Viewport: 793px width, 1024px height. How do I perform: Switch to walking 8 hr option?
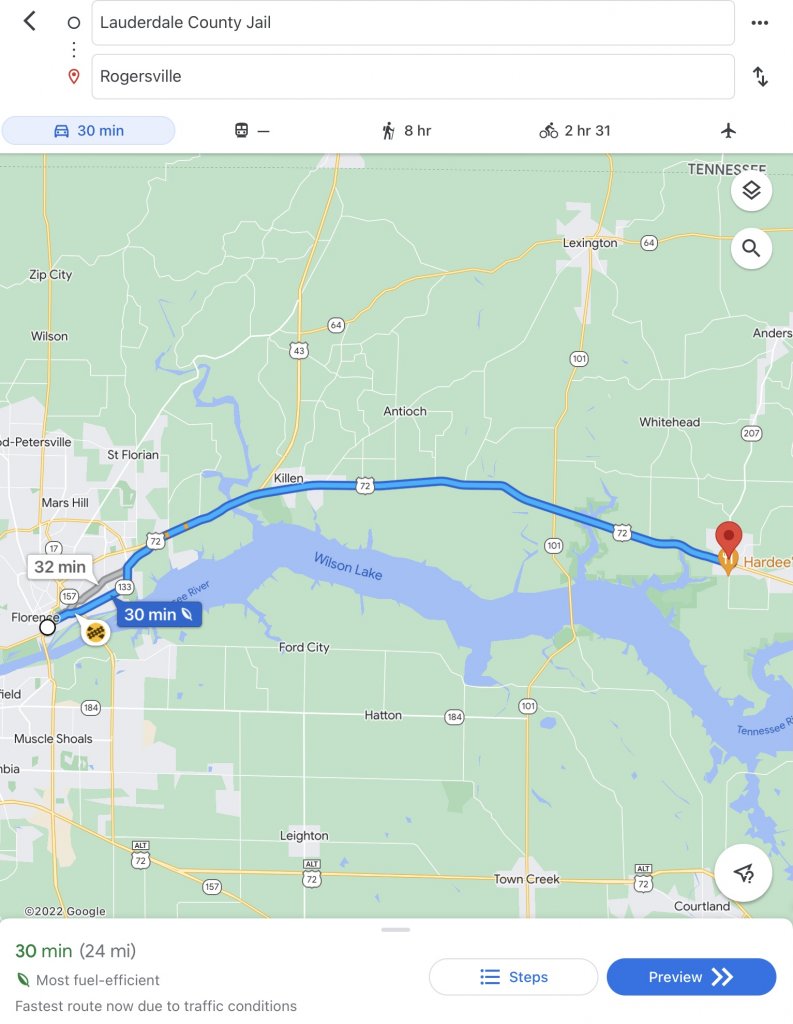(x=406, y=131)
